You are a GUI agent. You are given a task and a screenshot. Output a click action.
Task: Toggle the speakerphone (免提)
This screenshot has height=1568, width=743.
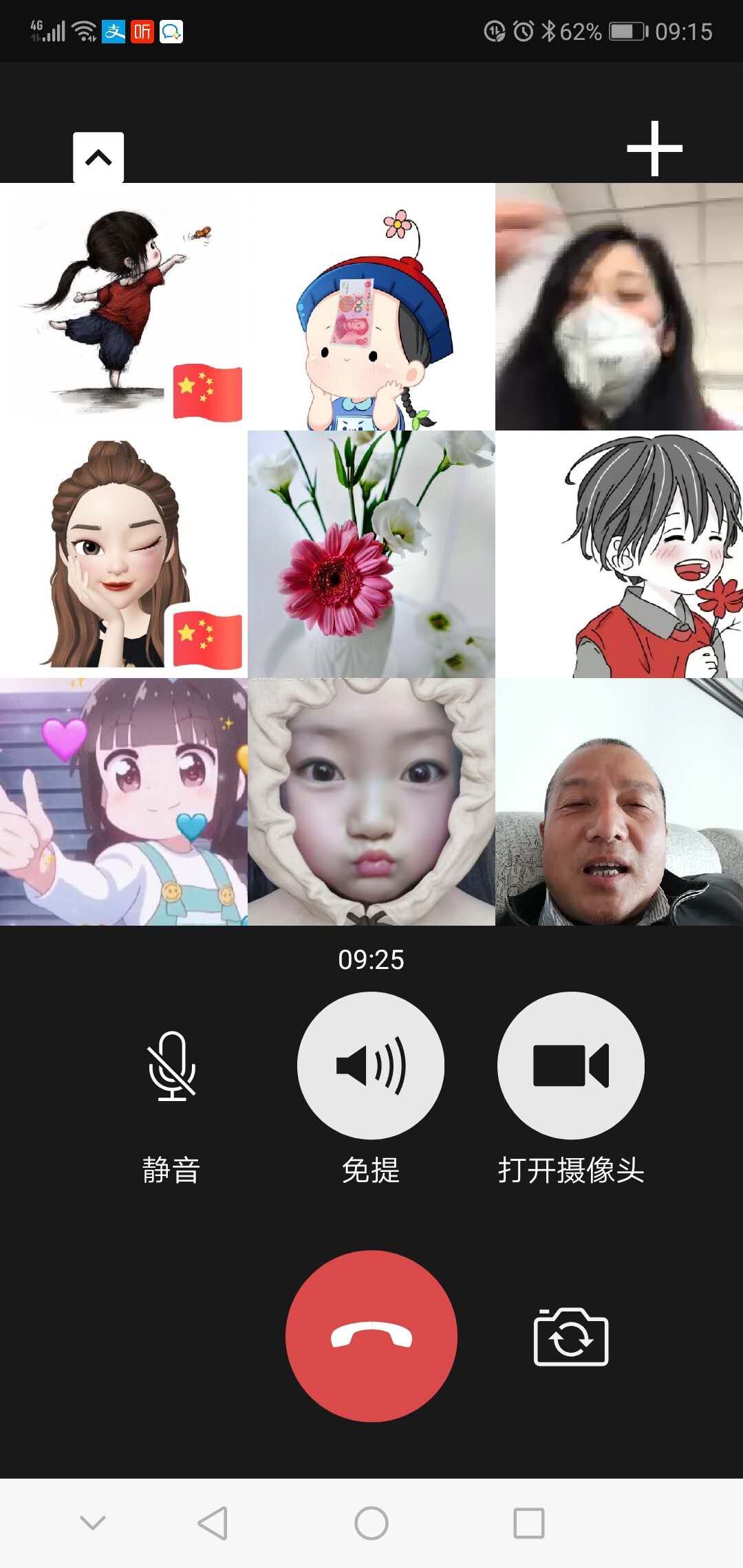point(371,1065)
